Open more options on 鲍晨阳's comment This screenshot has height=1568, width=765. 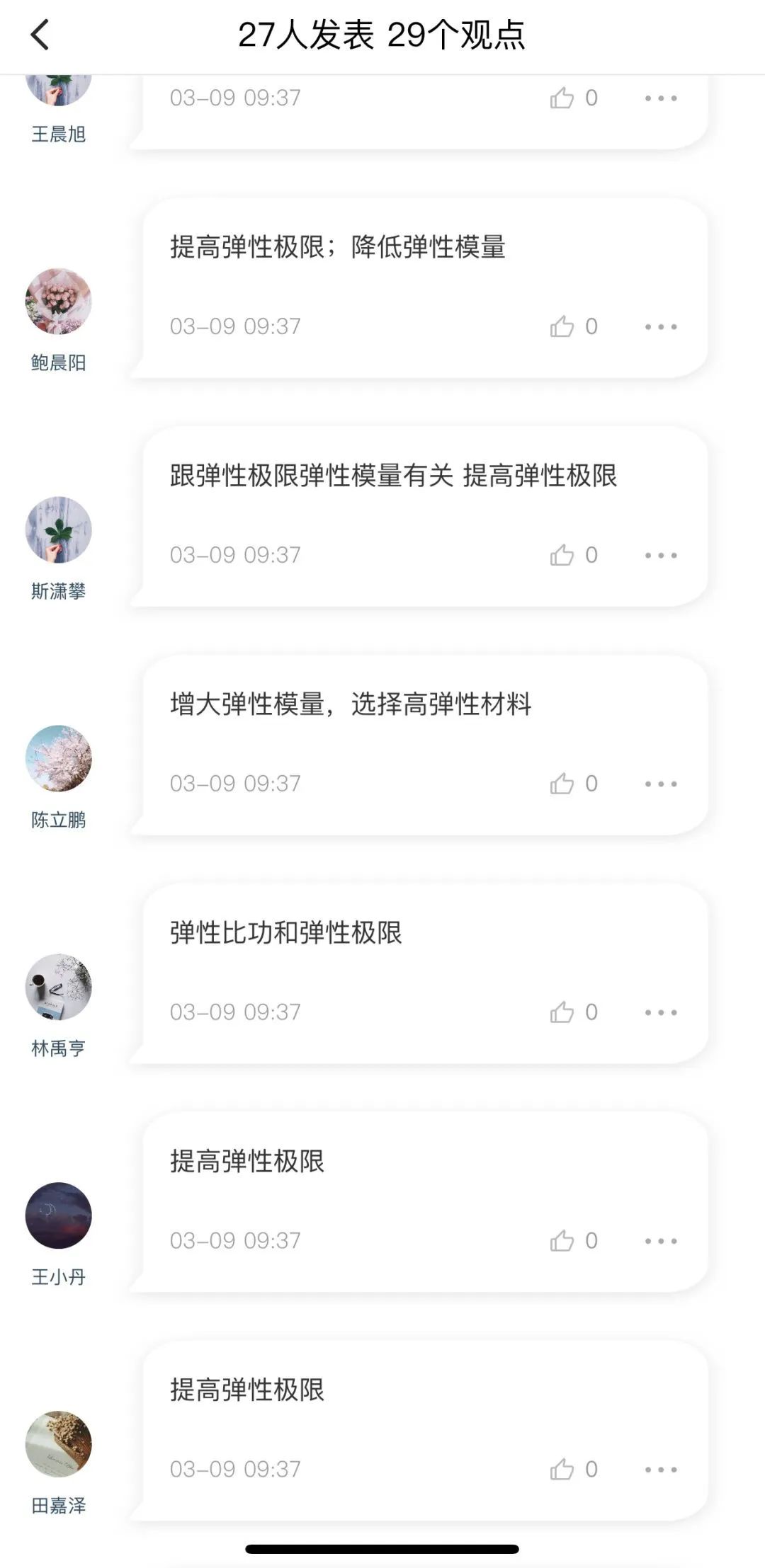(x=660, y=327)
